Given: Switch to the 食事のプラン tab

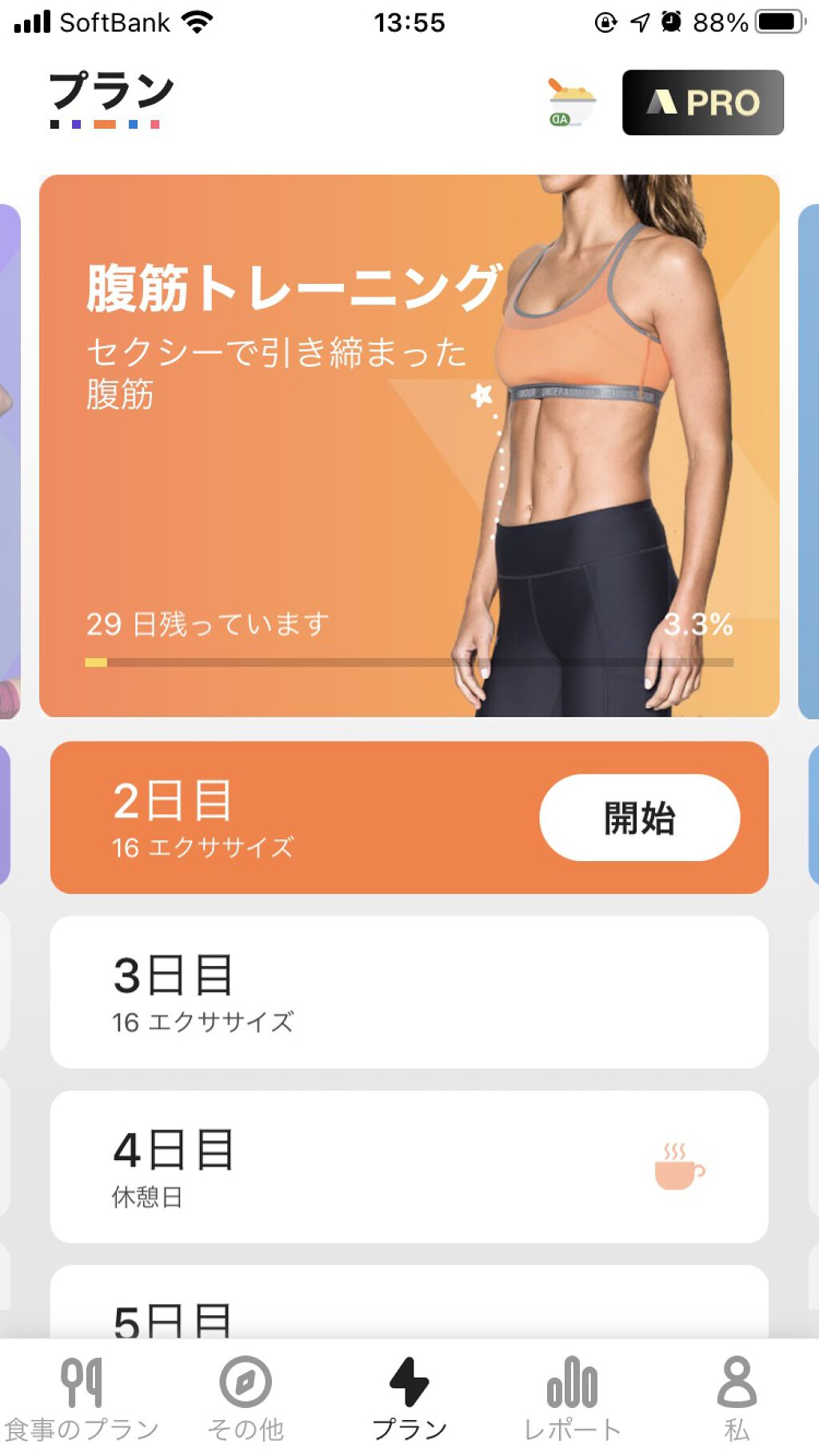Looking at the screenshot, I should pos(82,1398).
